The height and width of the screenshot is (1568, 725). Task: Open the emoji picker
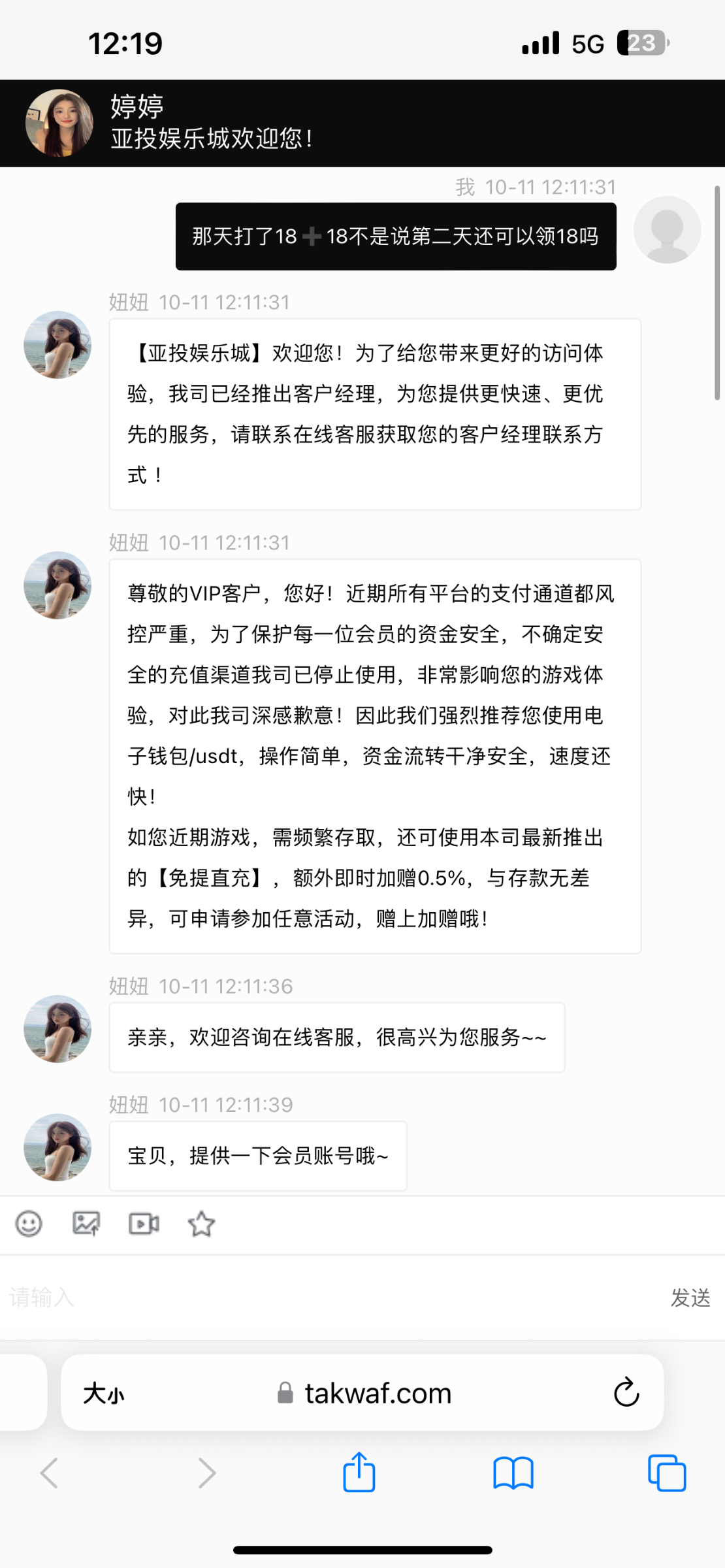coord(29,1224)
